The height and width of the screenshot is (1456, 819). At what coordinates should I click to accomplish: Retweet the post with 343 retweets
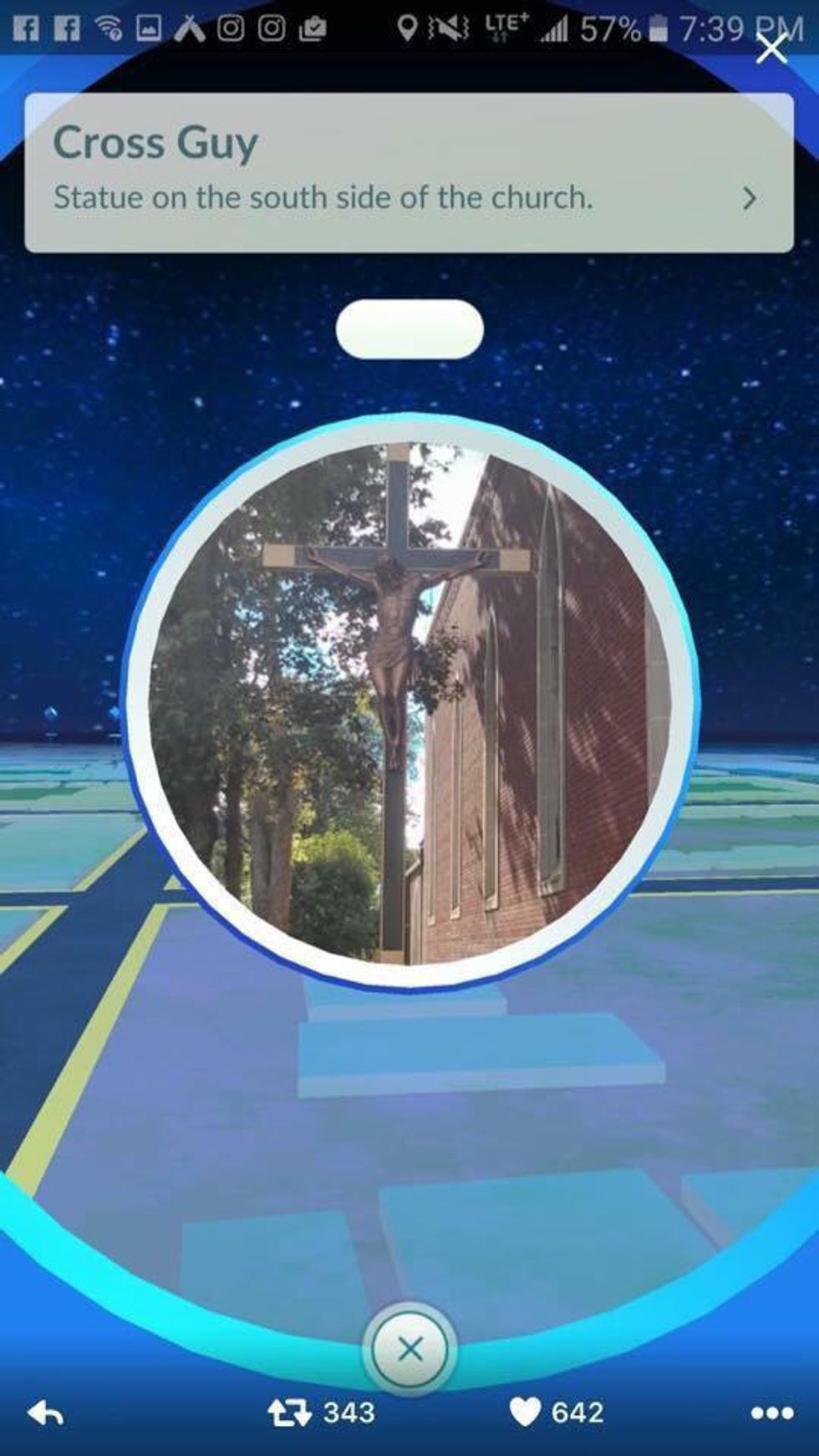(289, 1413)
